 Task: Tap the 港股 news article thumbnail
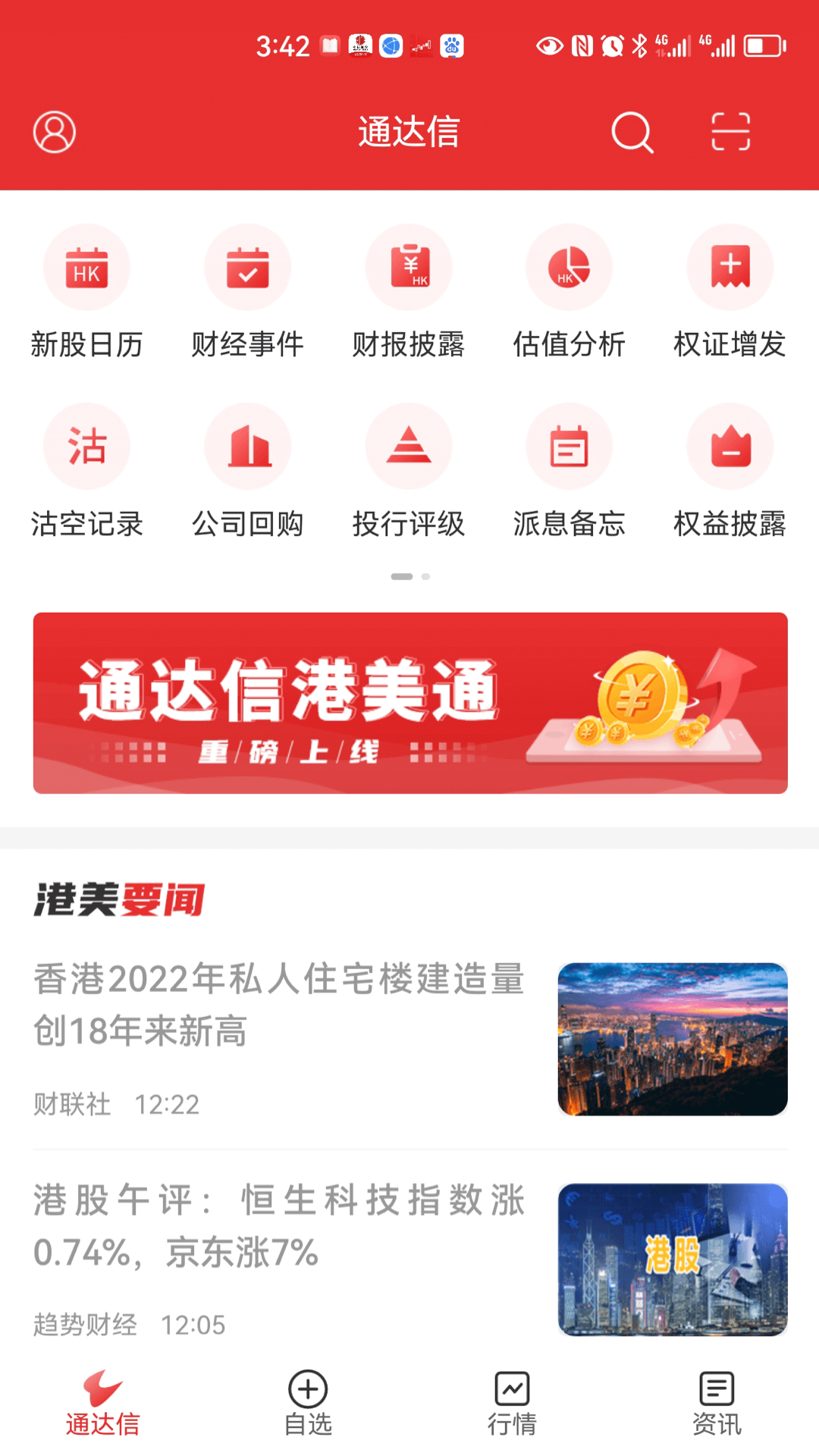click(x=670, y=1255)
